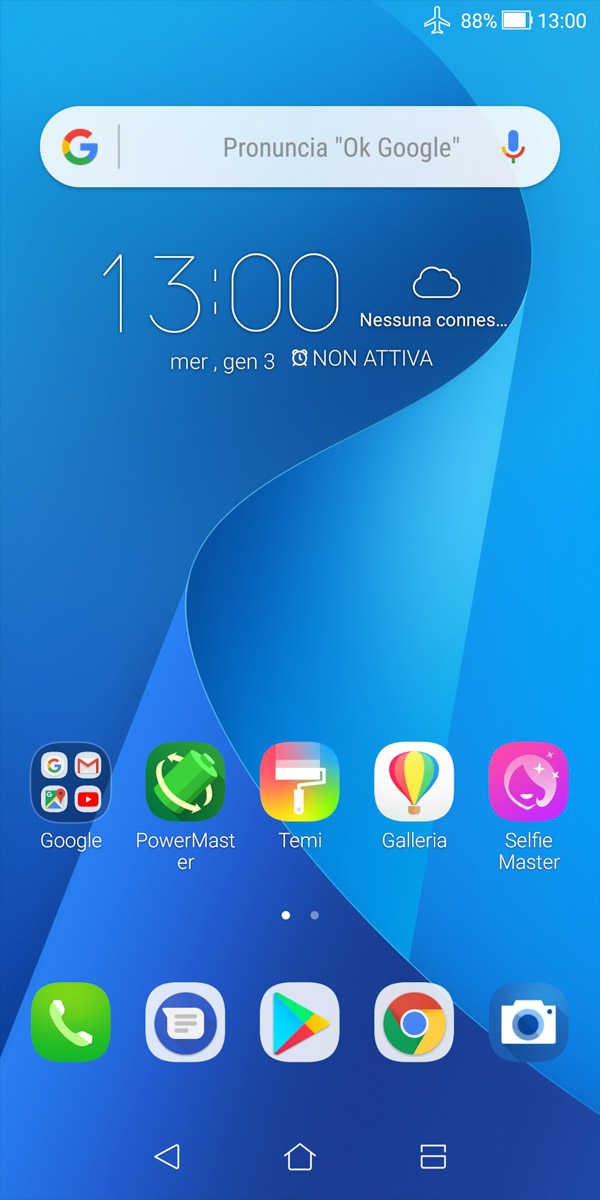Open the Phone dialer
Screen dimensions: 600x1200
[71, 1021]
